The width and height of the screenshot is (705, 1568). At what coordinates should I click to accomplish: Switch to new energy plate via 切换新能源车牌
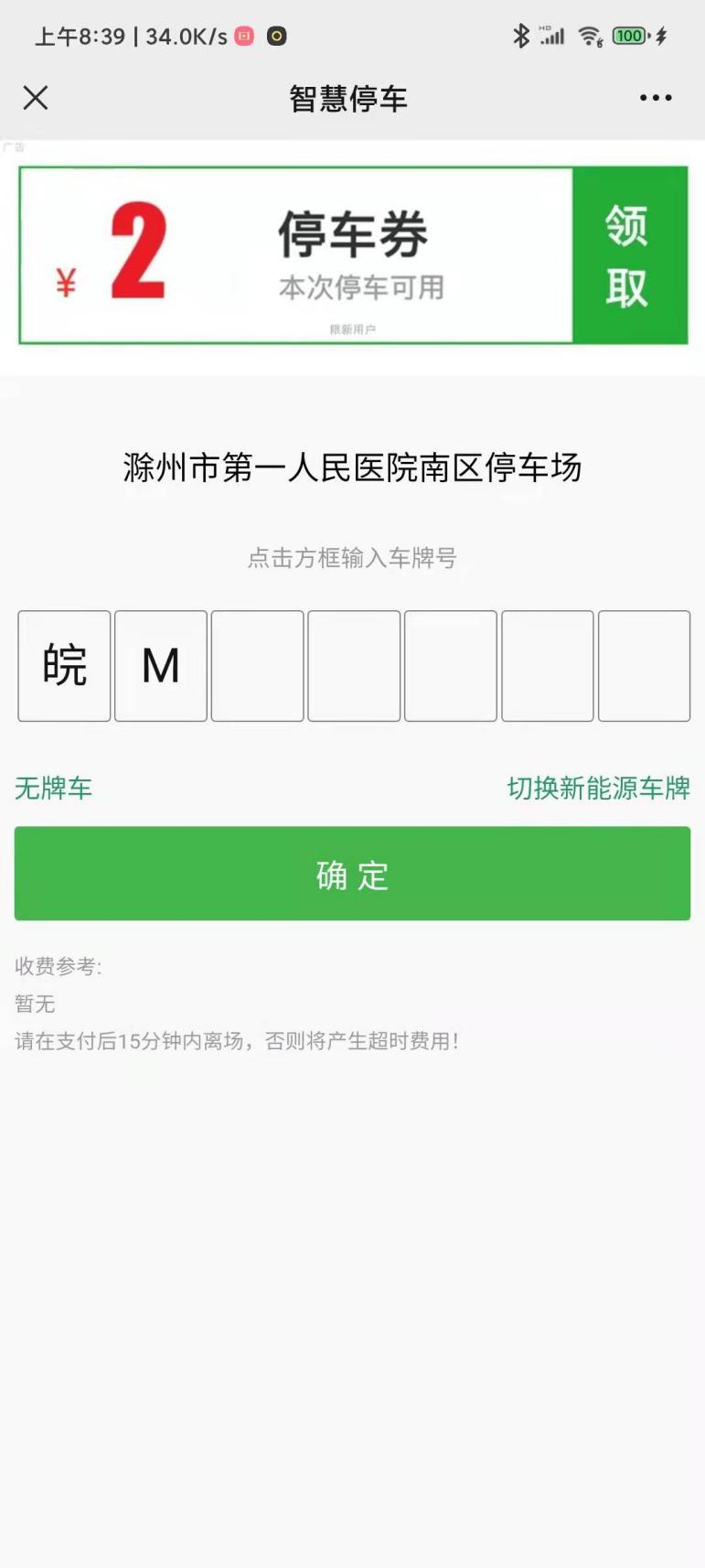pyautogui.click(x=598, y=788)
